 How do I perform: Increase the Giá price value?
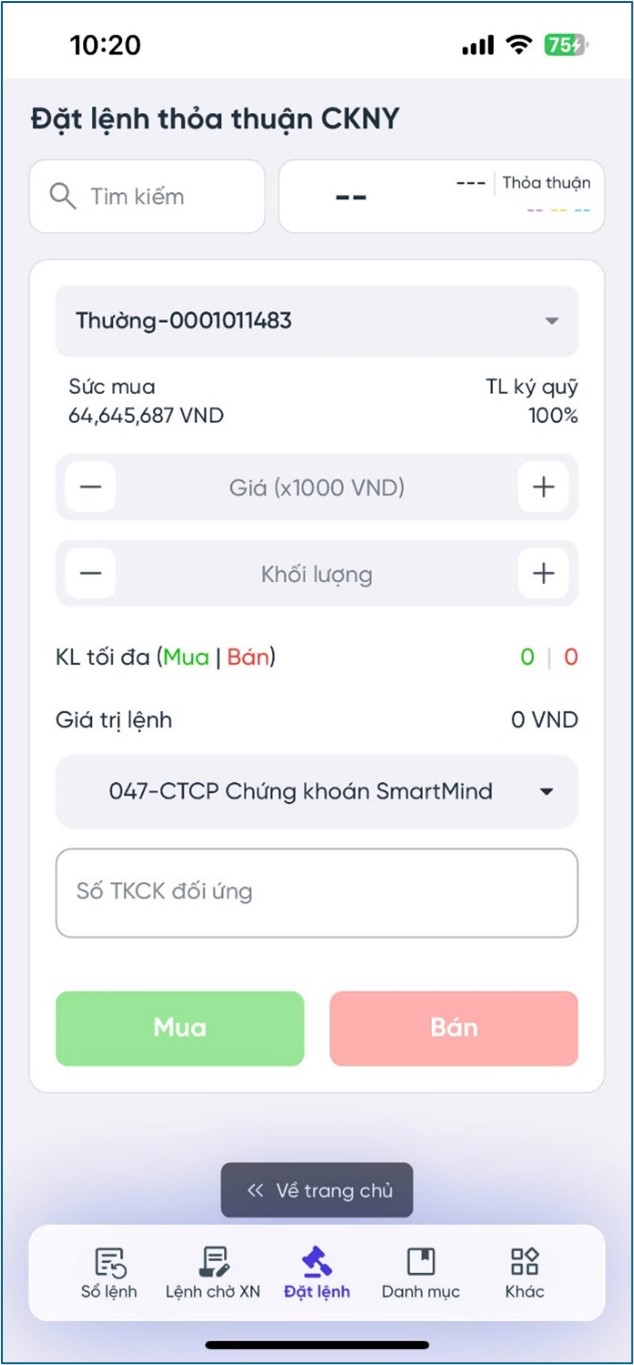pos(542,488)
